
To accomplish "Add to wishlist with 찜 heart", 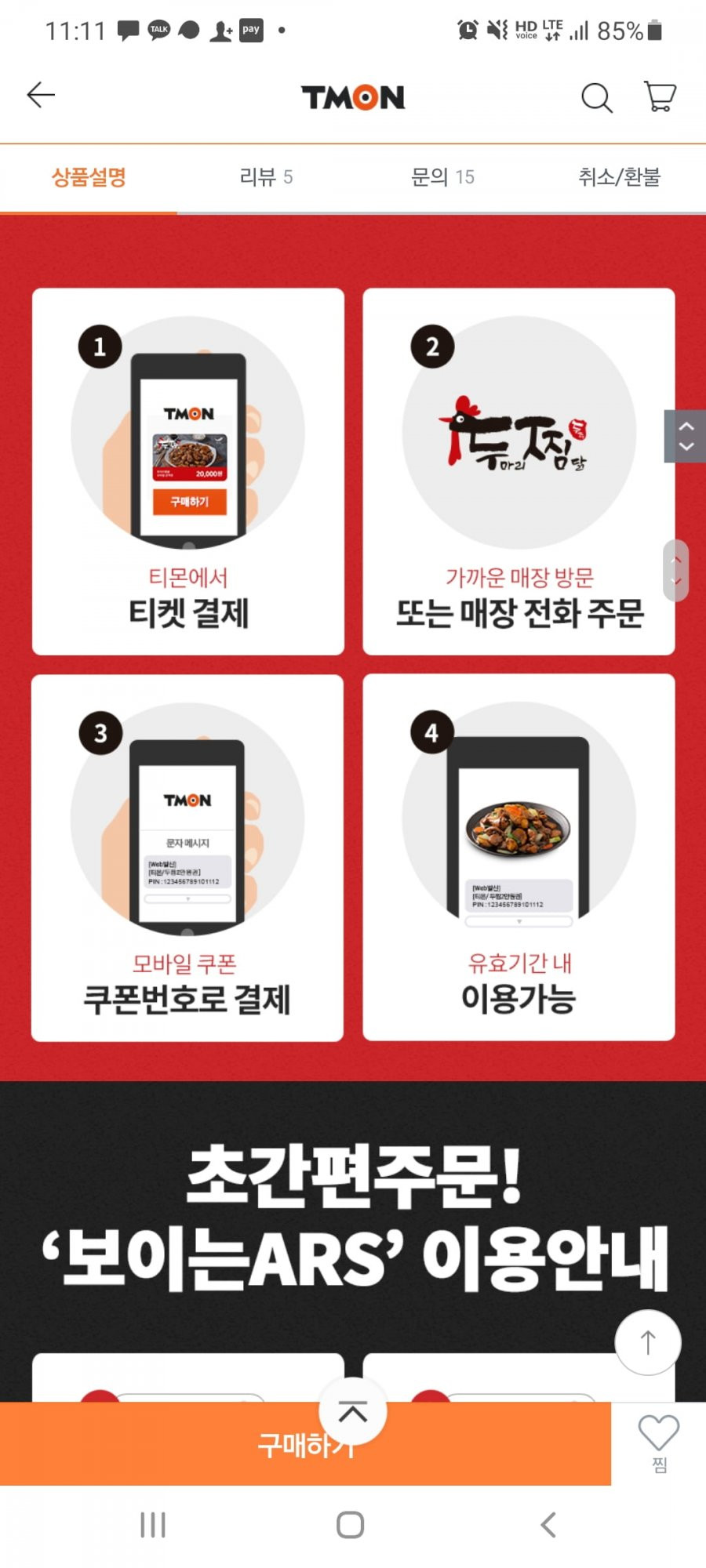I will 659,1444.
